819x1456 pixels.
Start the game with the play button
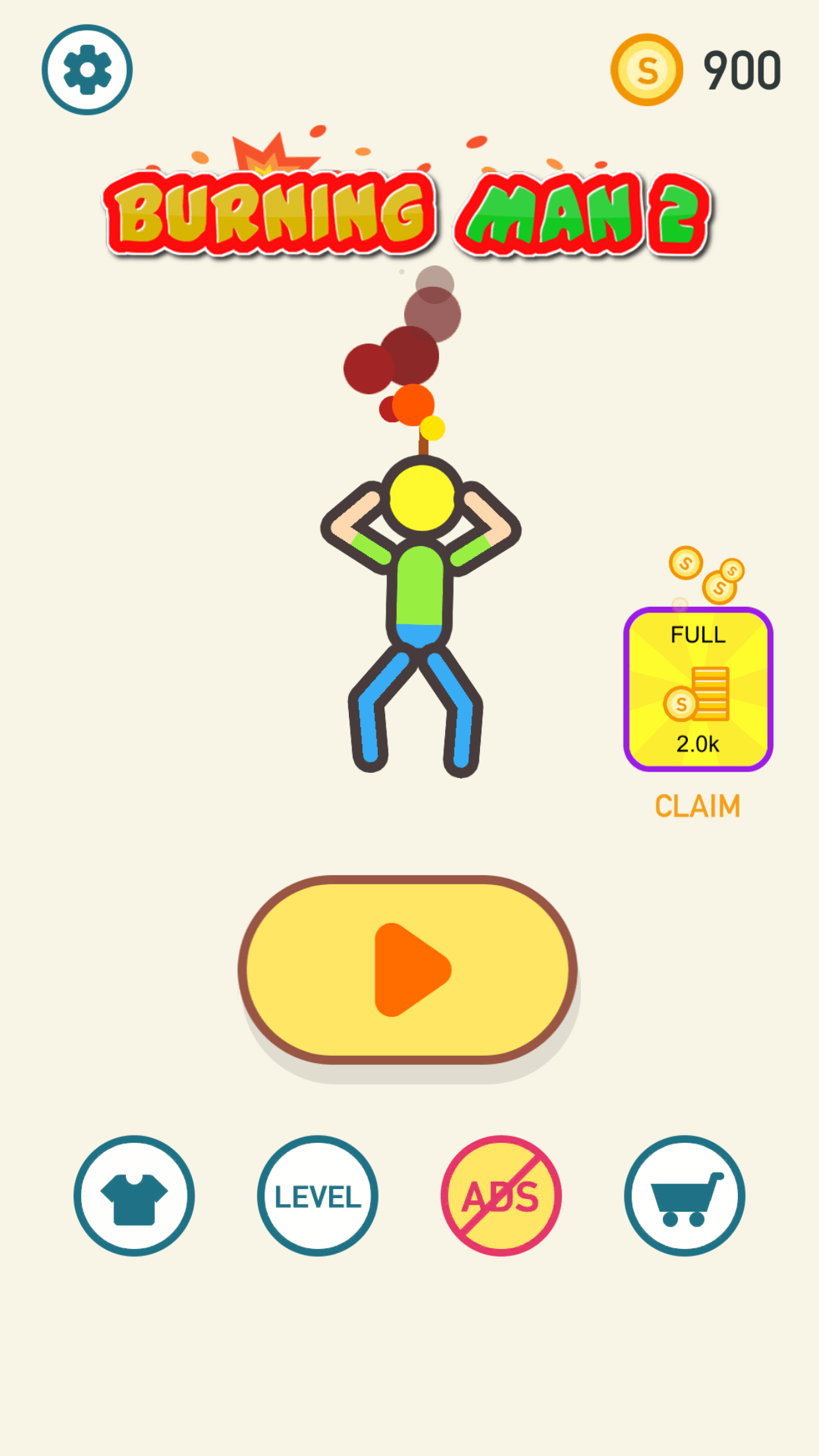click(x=408, y=969)
